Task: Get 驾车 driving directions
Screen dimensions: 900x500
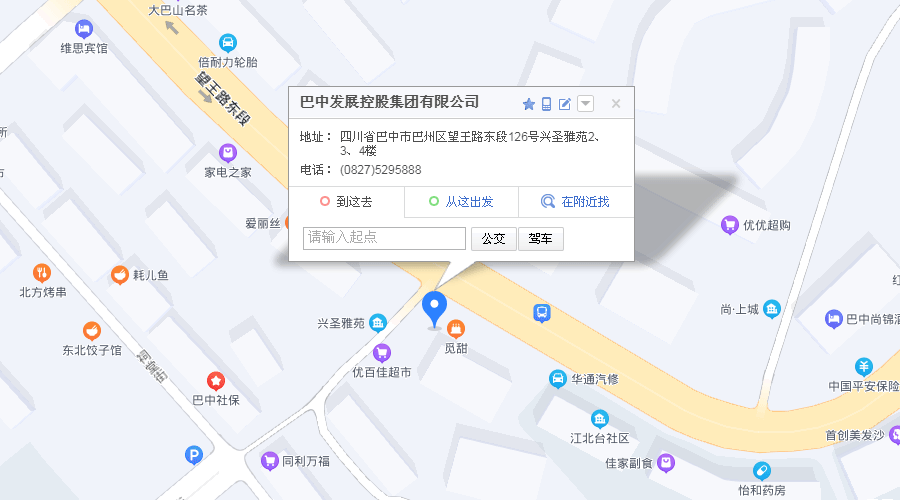Action: [541, 239]
